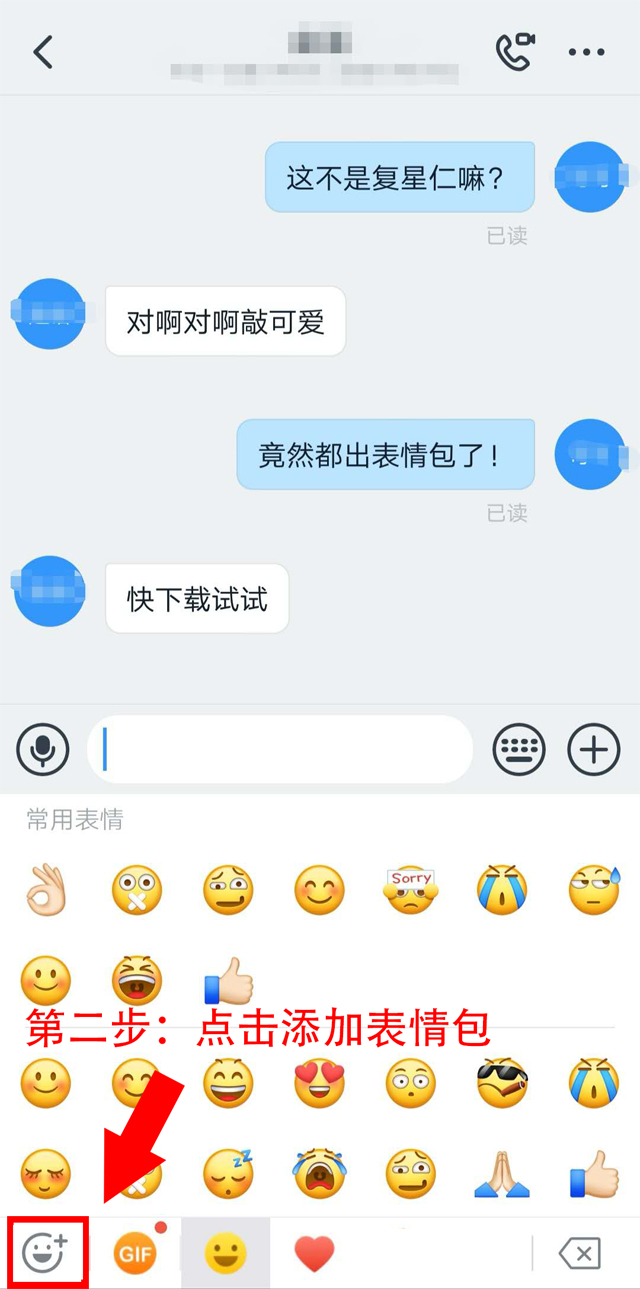The width and height of the screenshot is (640, 1289).
Task: Select the yellow smiley emoji tab
Action: (225, 1252)
